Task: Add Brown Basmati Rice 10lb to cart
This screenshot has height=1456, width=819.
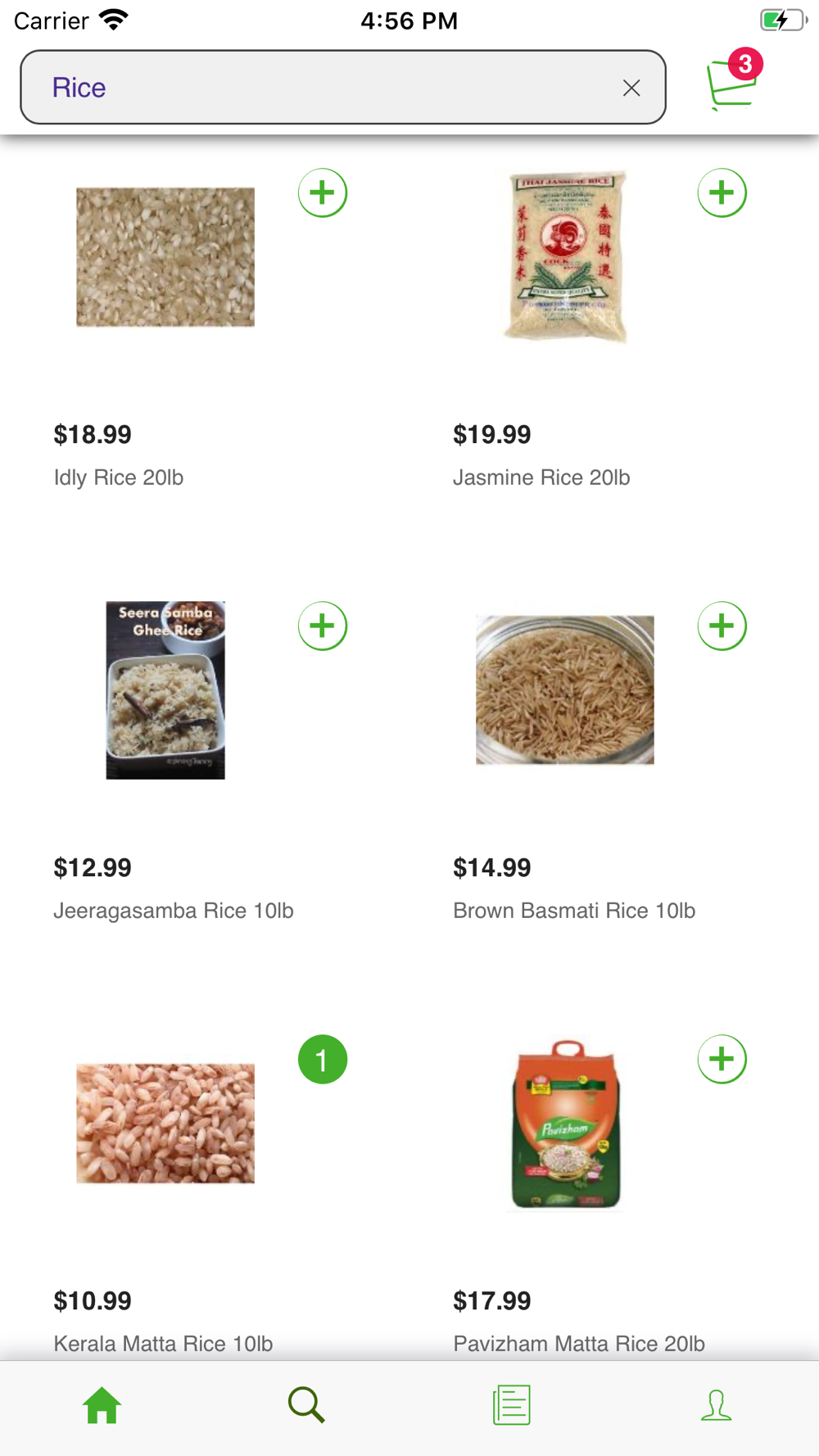Action: click(x=722, y=626)
